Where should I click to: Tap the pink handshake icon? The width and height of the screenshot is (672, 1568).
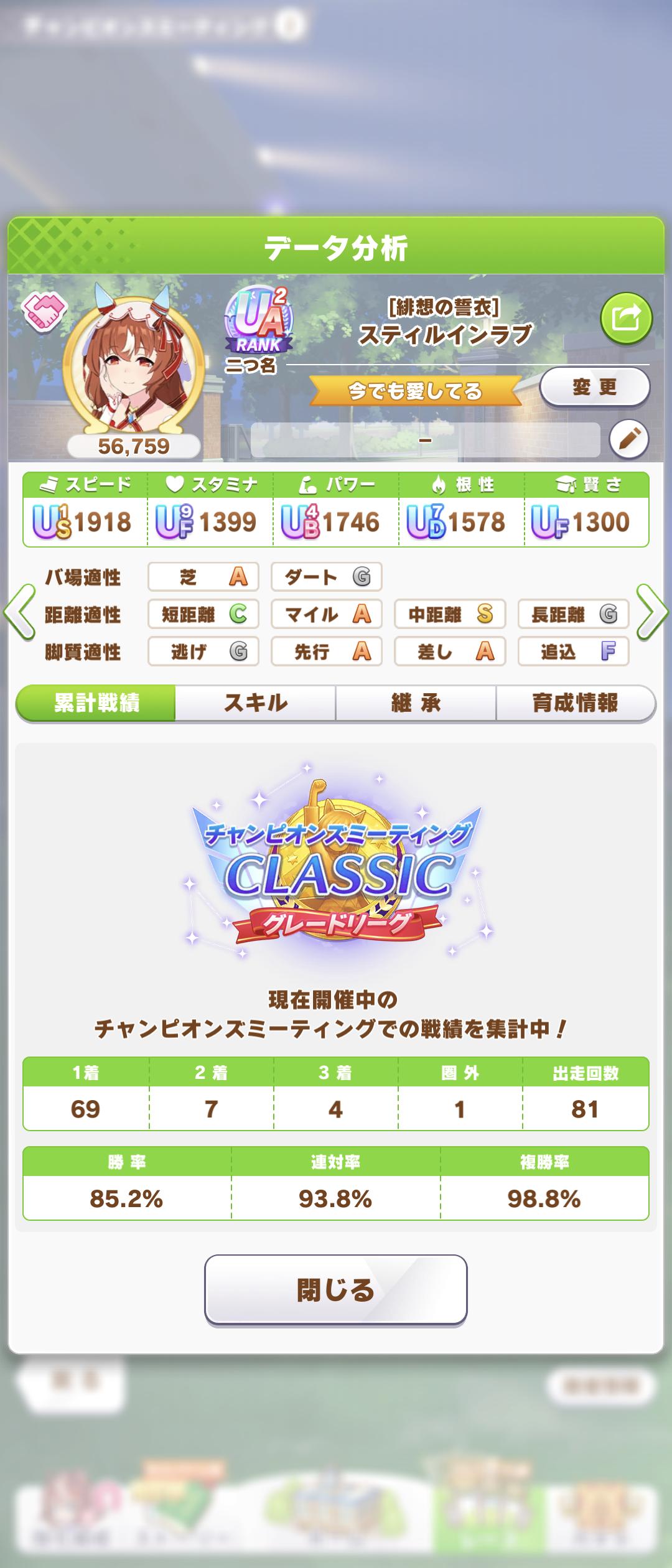44,312
